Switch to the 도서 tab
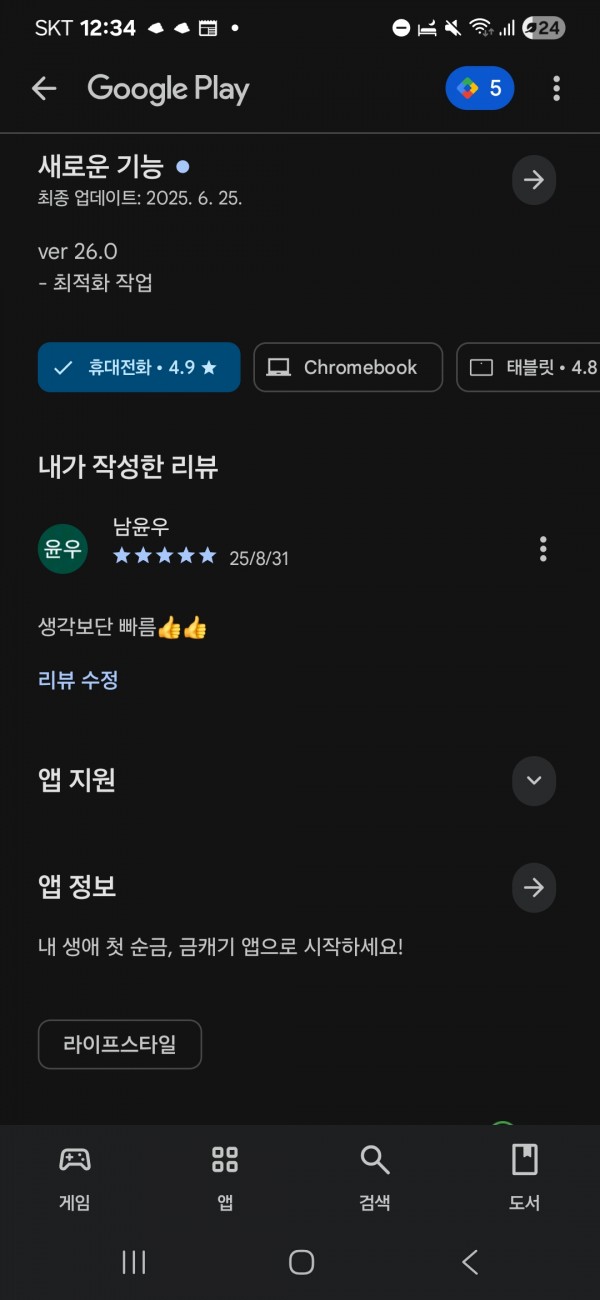 (525, 1178)
